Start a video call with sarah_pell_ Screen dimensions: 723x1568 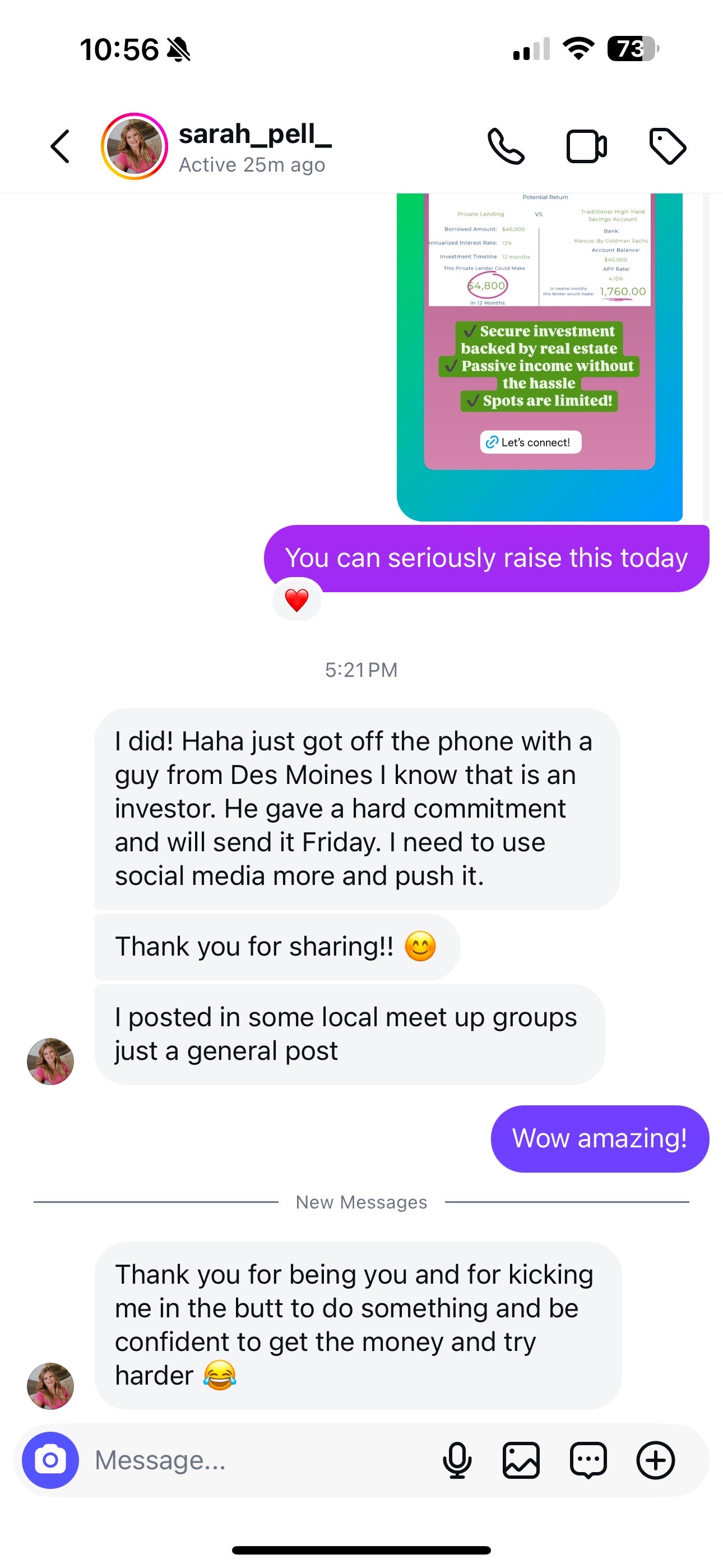coord(587,147)
